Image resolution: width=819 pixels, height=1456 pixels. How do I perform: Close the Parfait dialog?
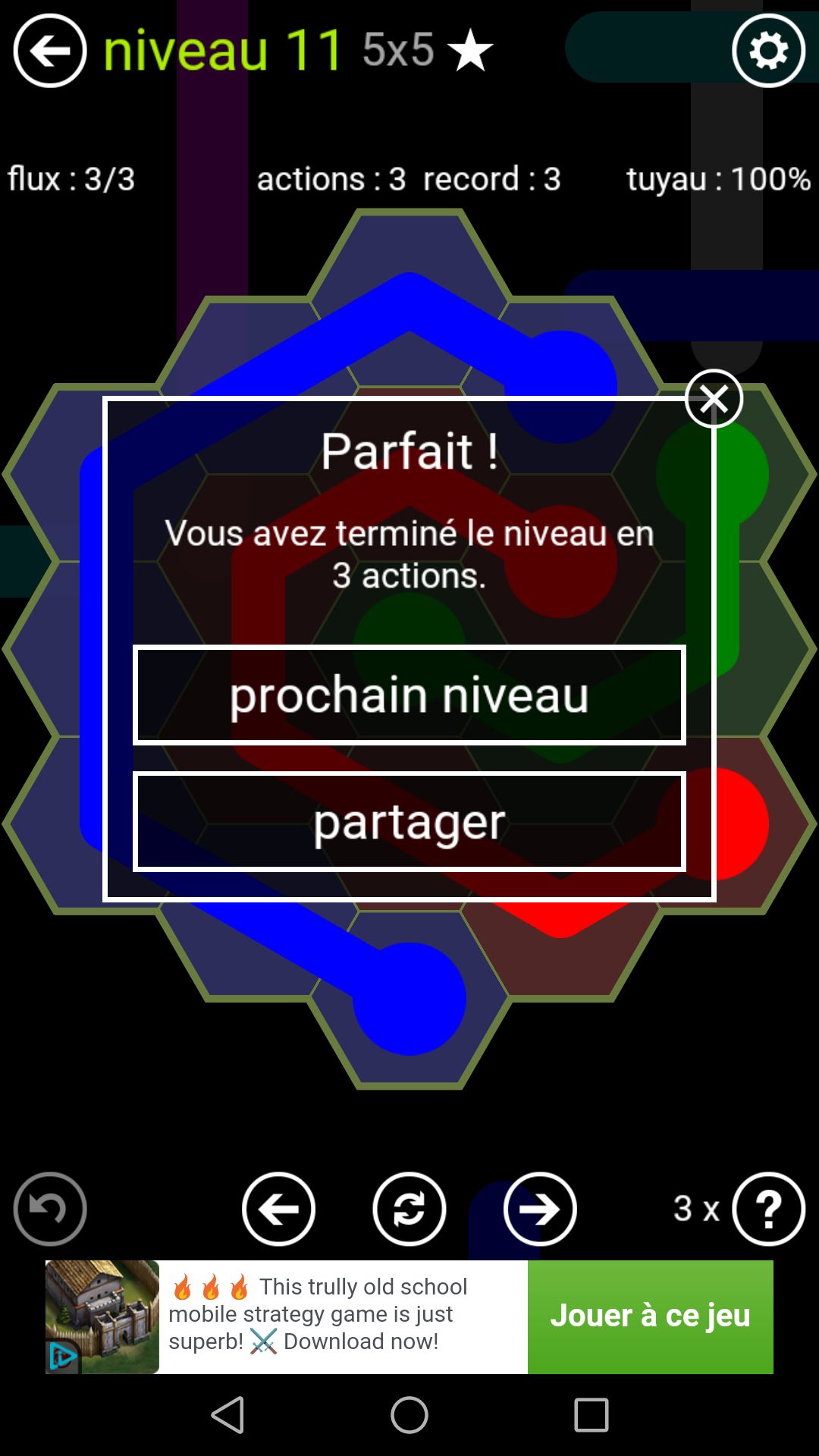coord(713,399)
